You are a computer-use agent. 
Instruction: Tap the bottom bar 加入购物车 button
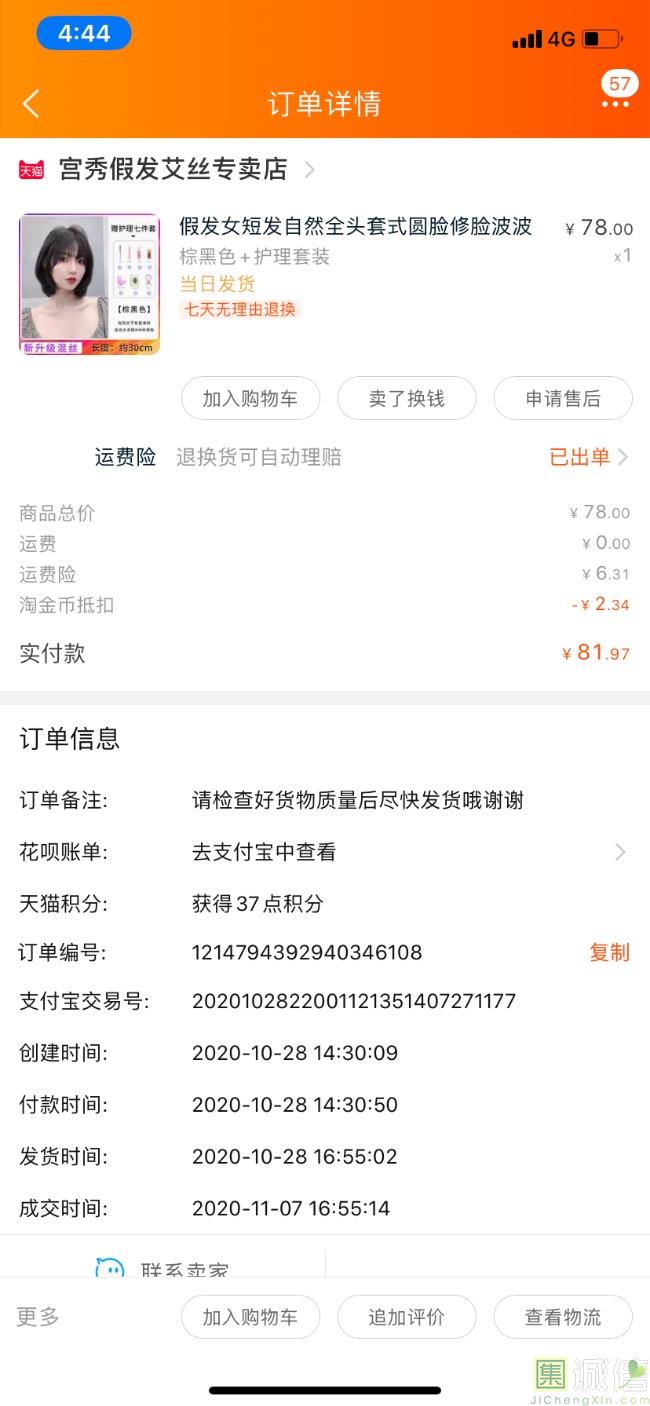[250, 1317]
